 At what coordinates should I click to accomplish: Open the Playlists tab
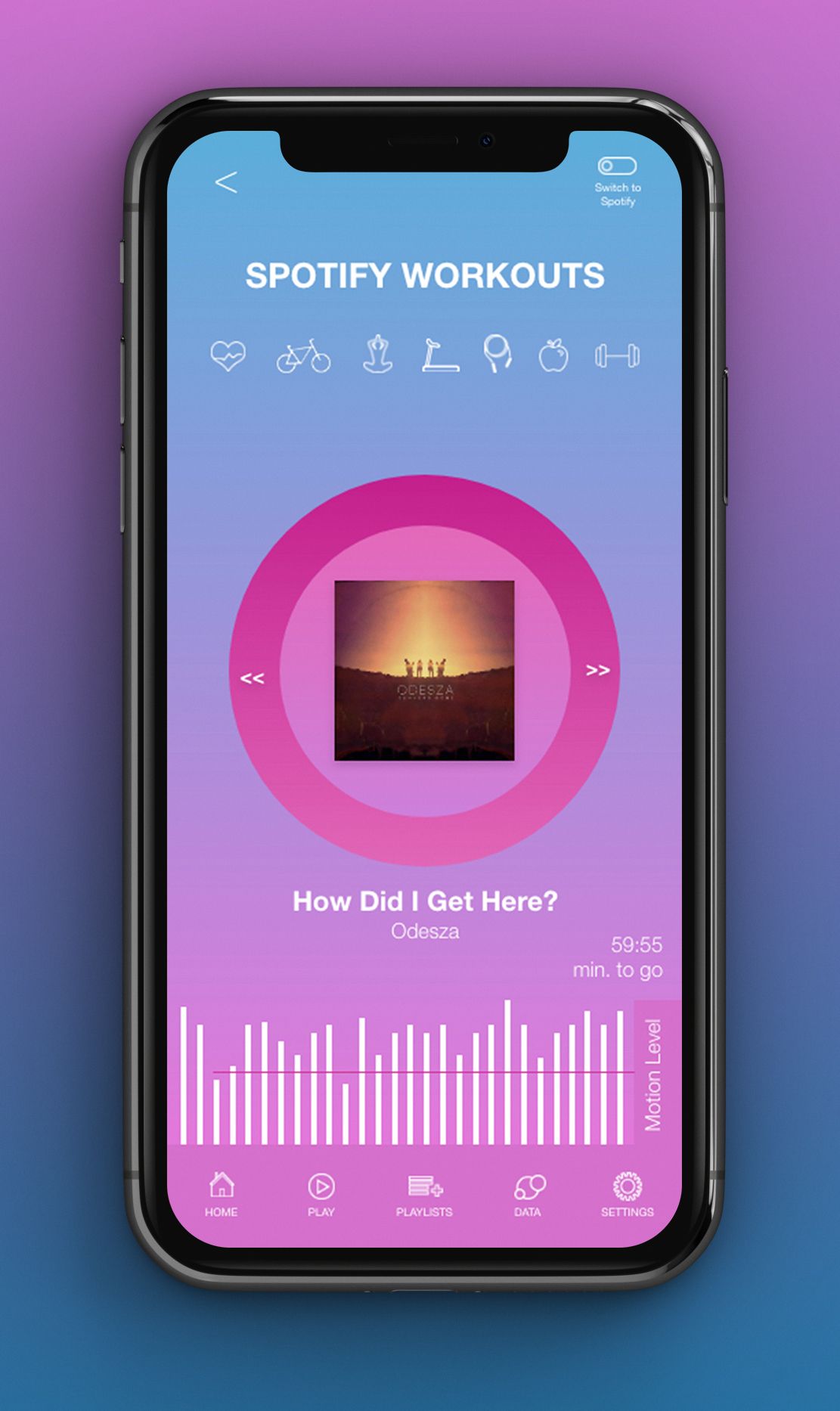click(424, 1195)
